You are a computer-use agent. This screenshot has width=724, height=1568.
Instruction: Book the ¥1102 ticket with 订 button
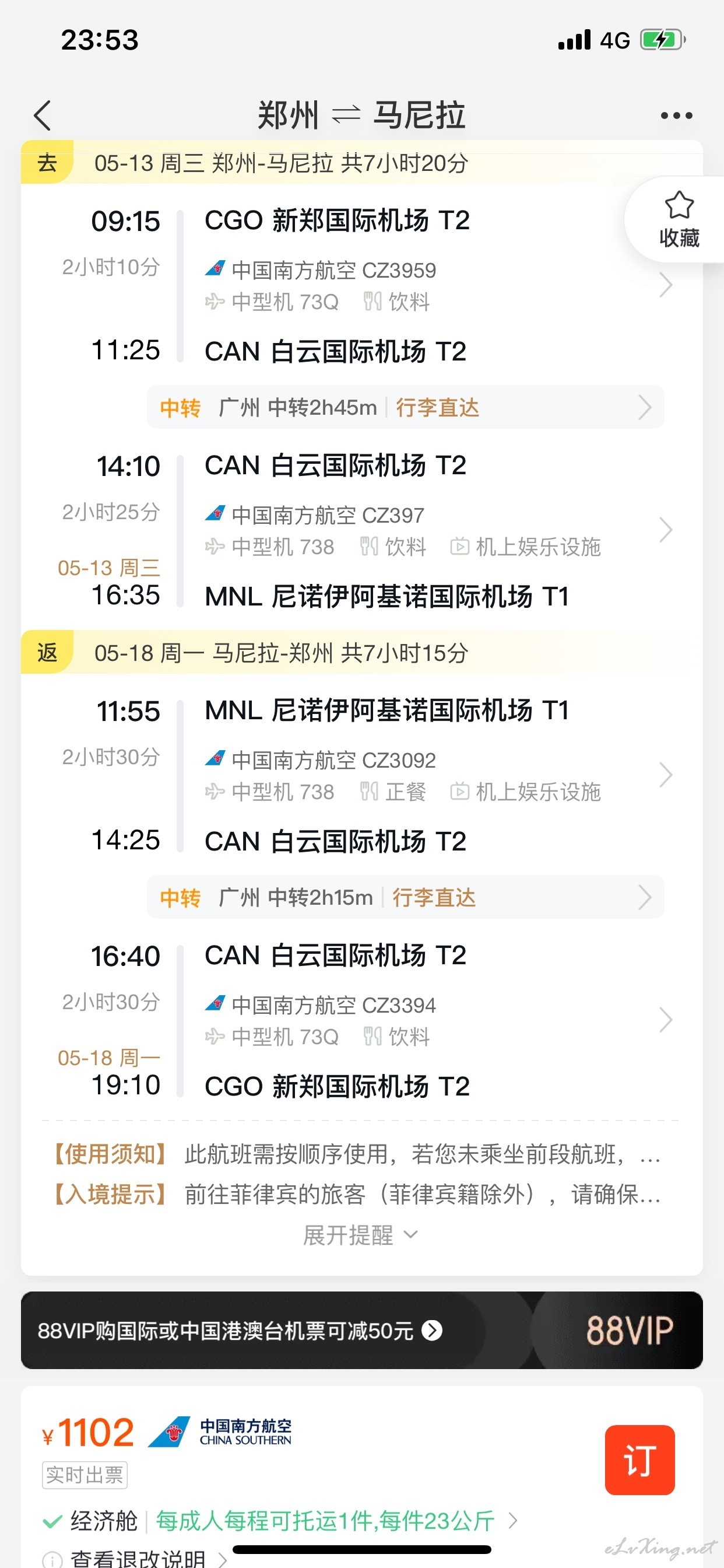(x=639, y=1459)
